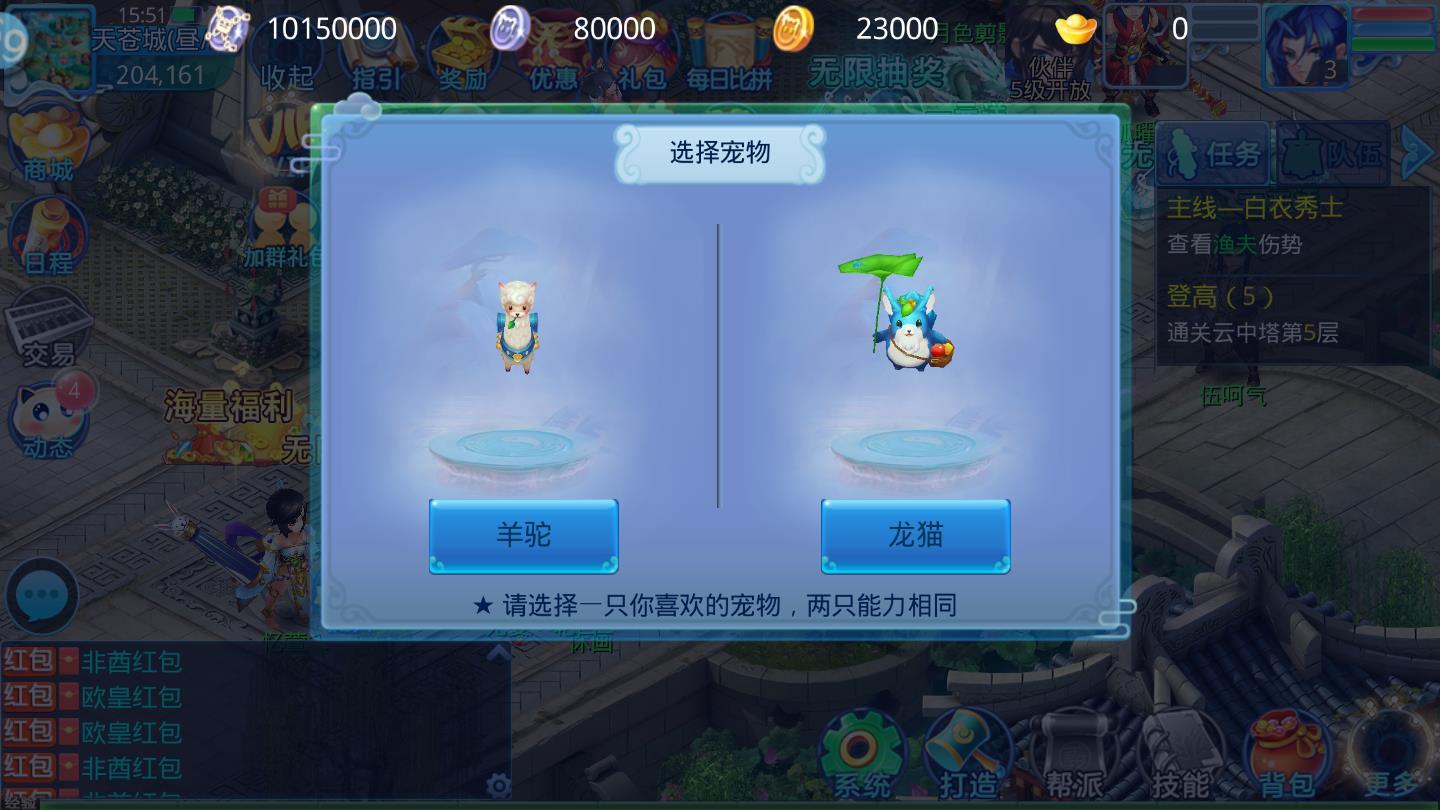Open the player avatar portrait

click(1305, 45)
